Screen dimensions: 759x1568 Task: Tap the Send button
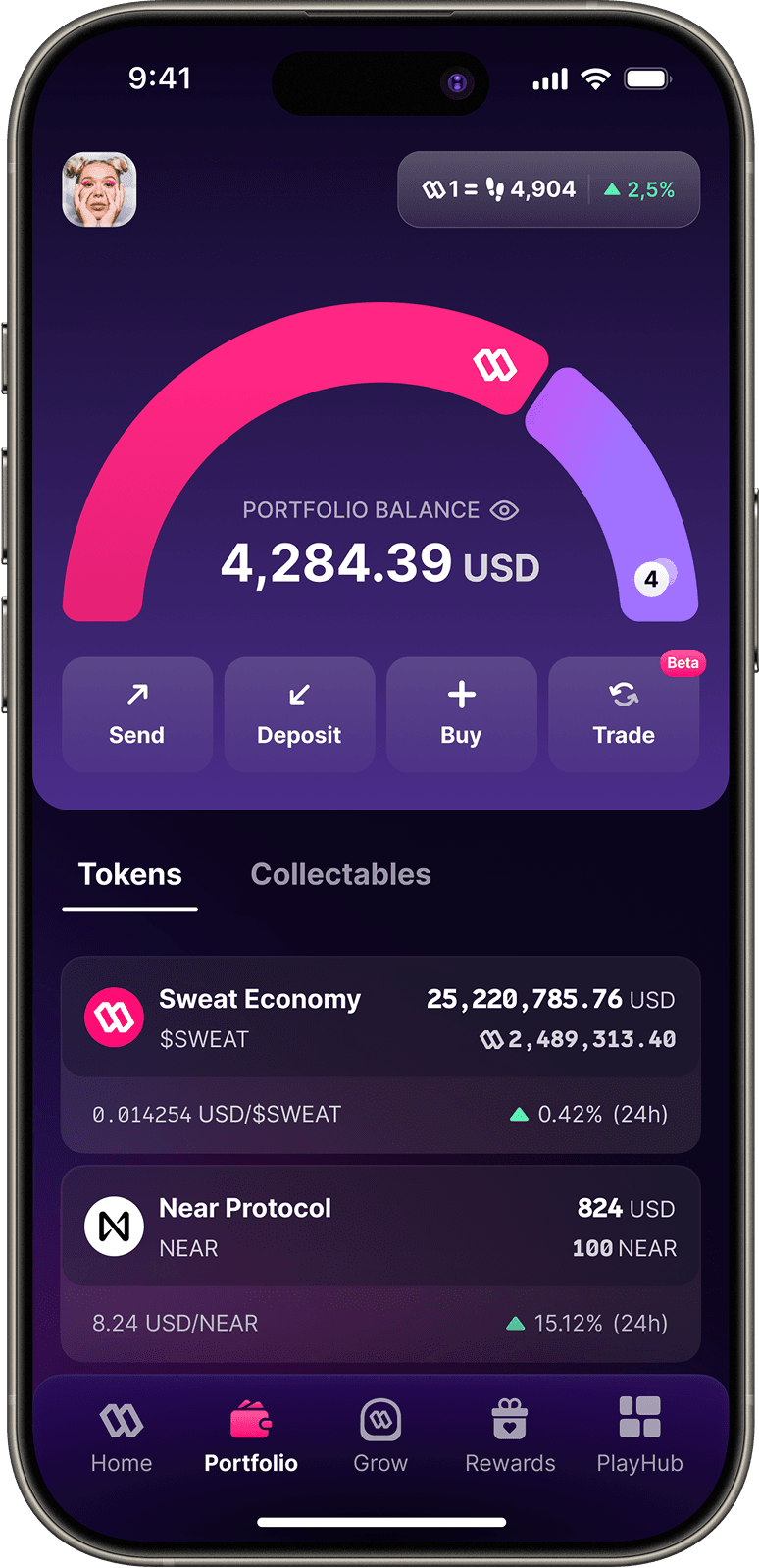point(137,714)
